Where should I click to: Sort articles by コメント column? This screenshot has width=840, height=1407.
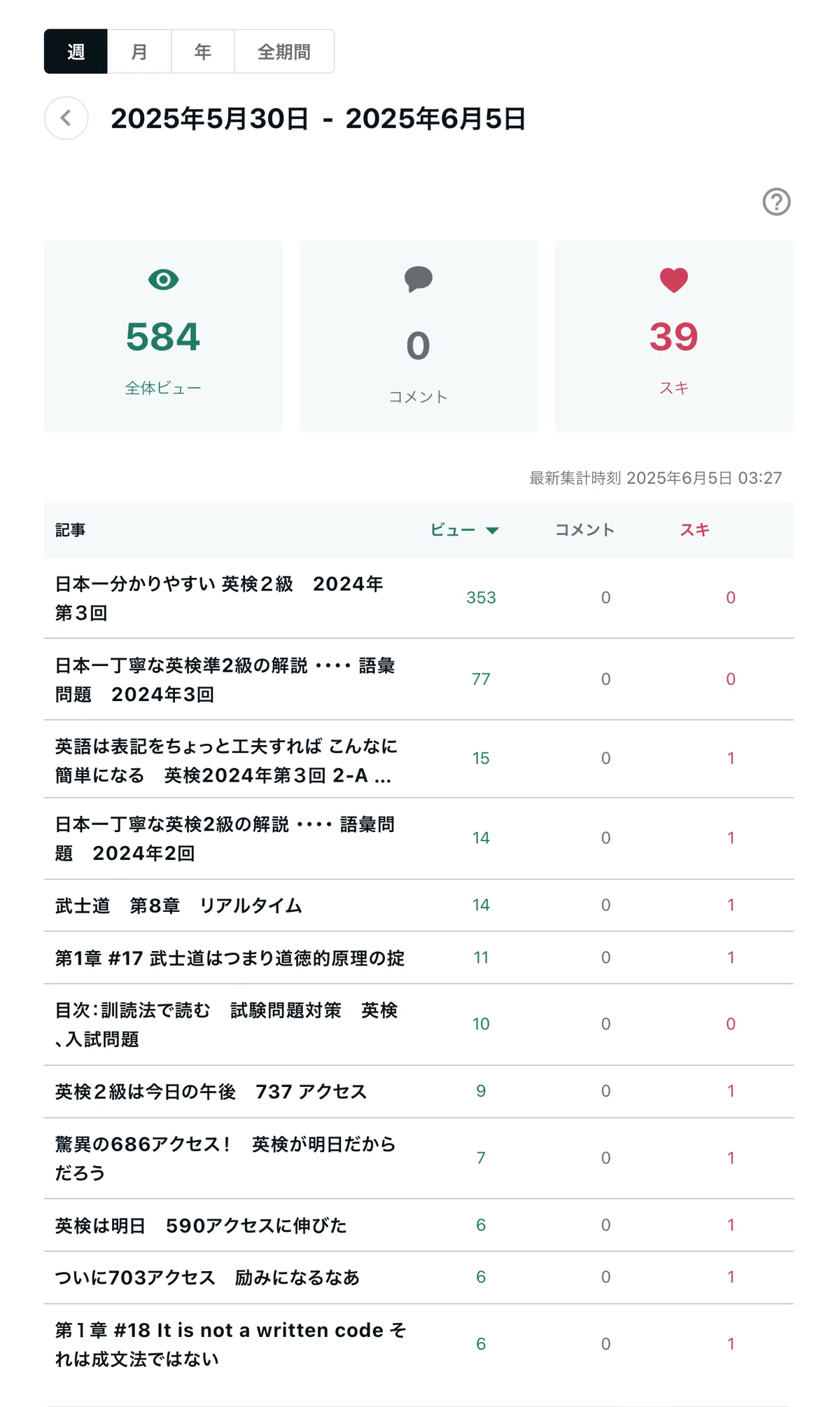point(584,530)
